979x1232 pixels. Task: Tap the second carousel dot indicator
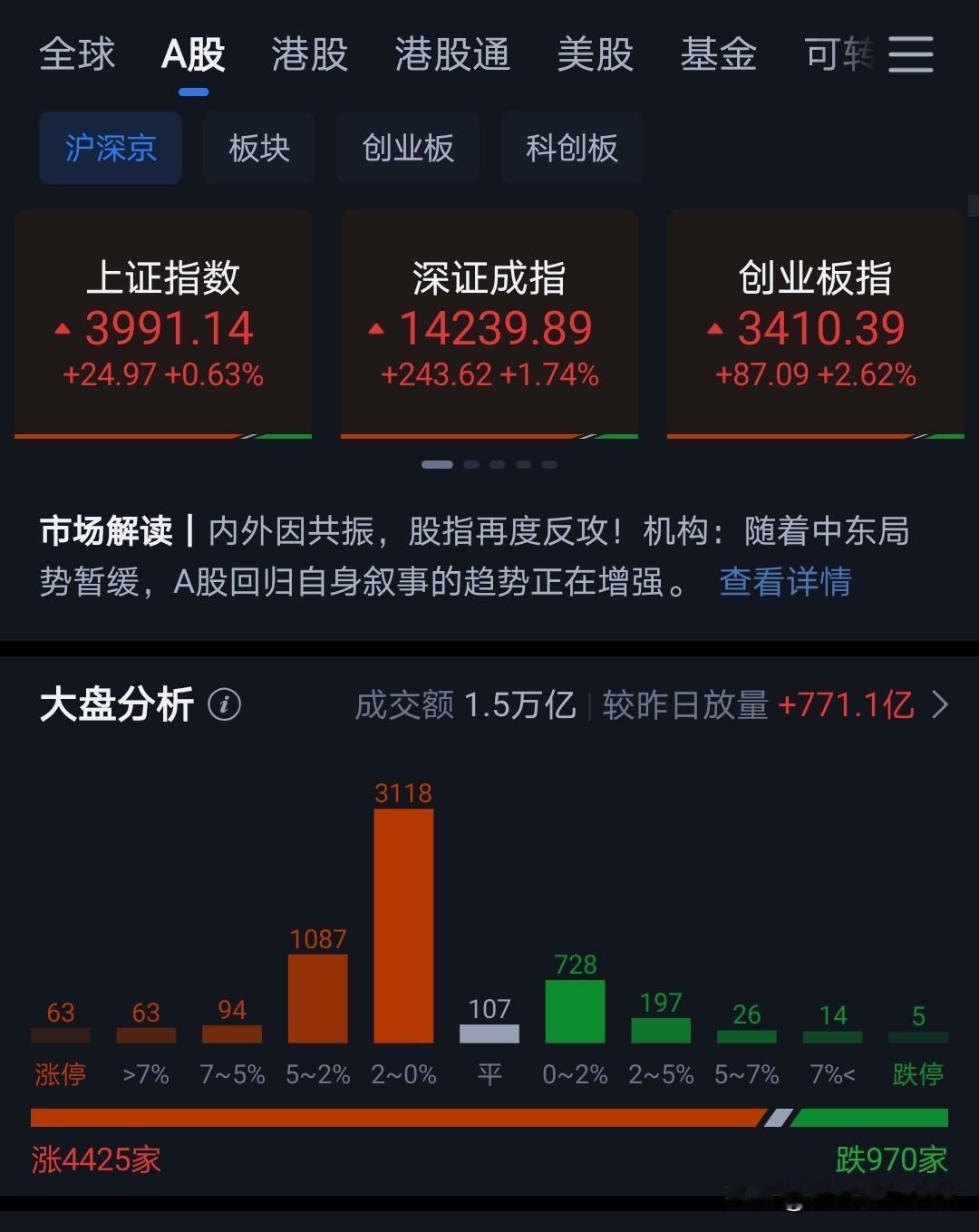470,463
